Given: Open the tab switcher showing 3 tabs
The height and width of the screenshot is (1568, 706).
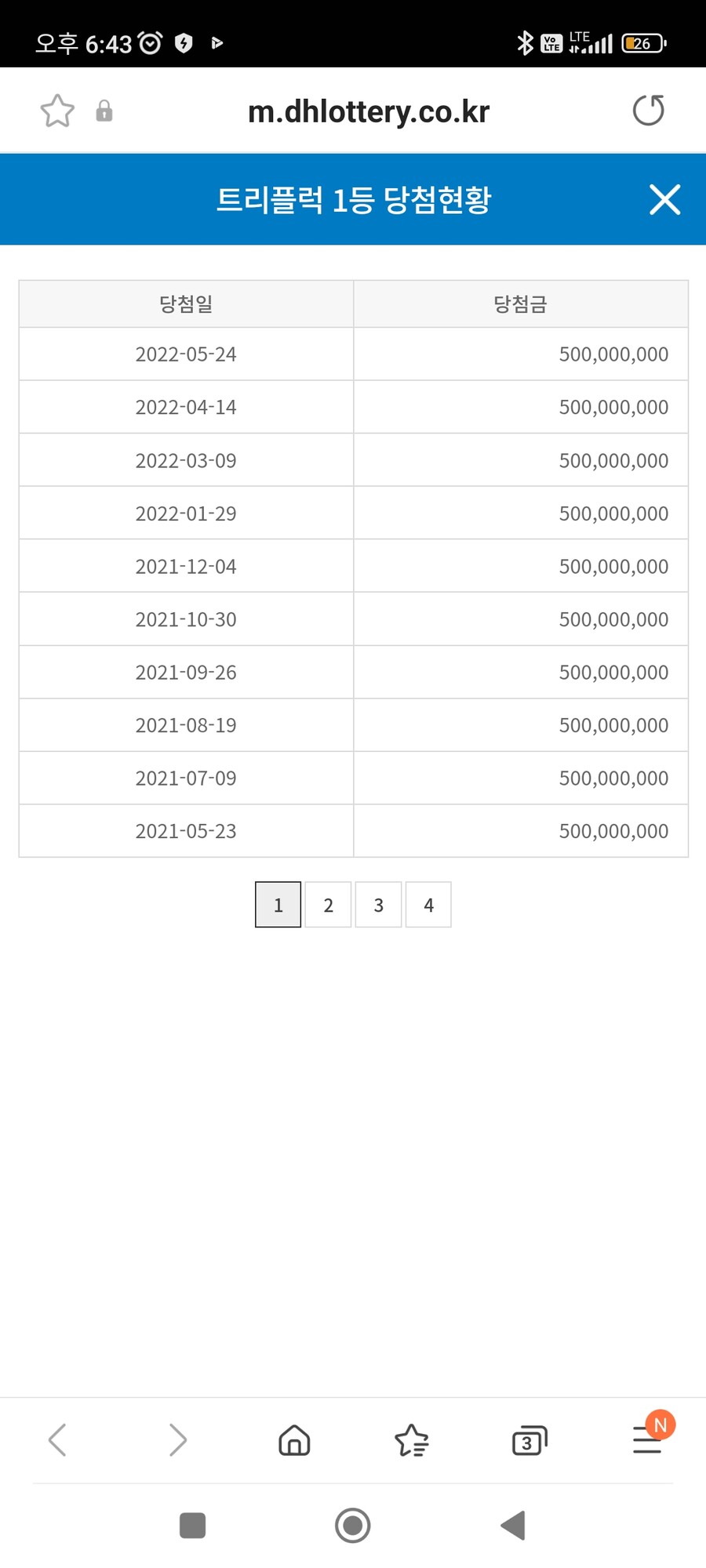Looking at the screenshot, I should click(529, 1440).
